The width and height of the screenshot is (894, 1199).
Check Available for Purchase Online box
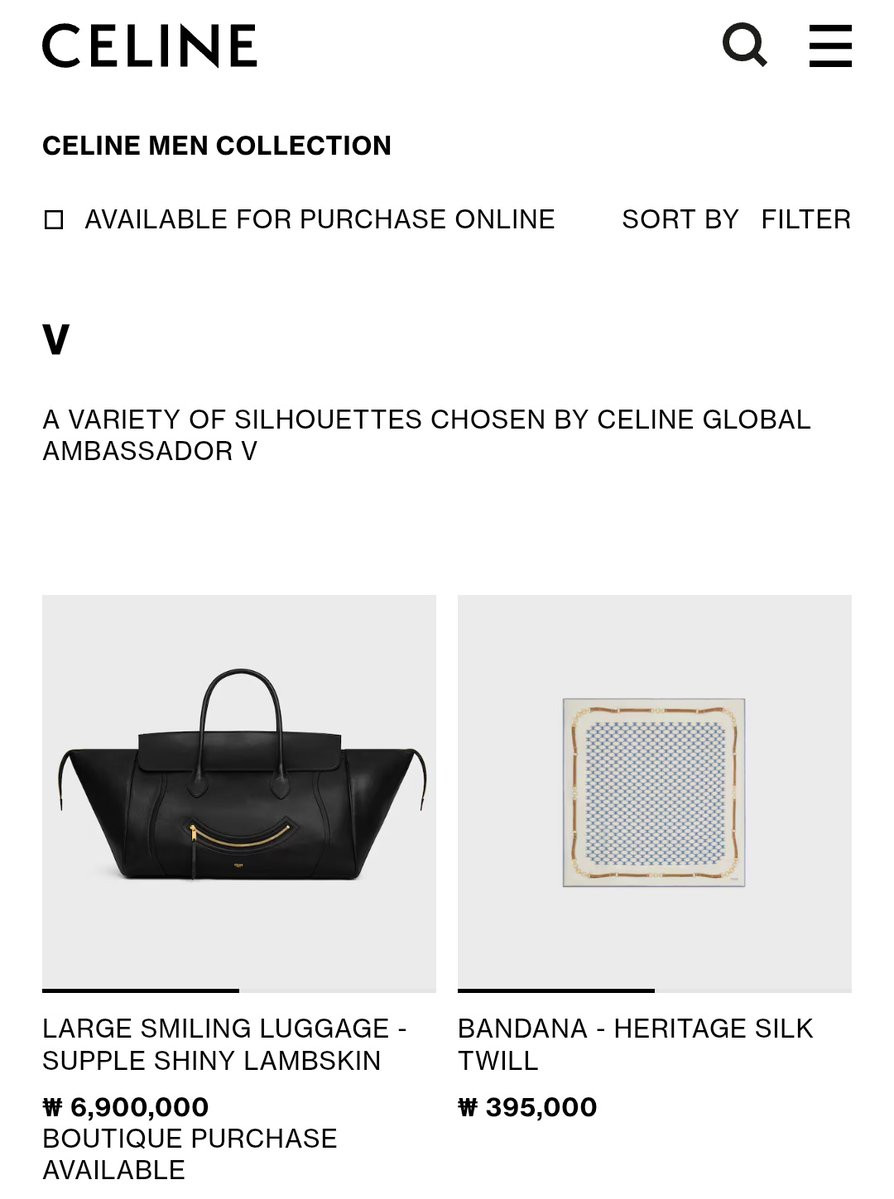(54, 220)
